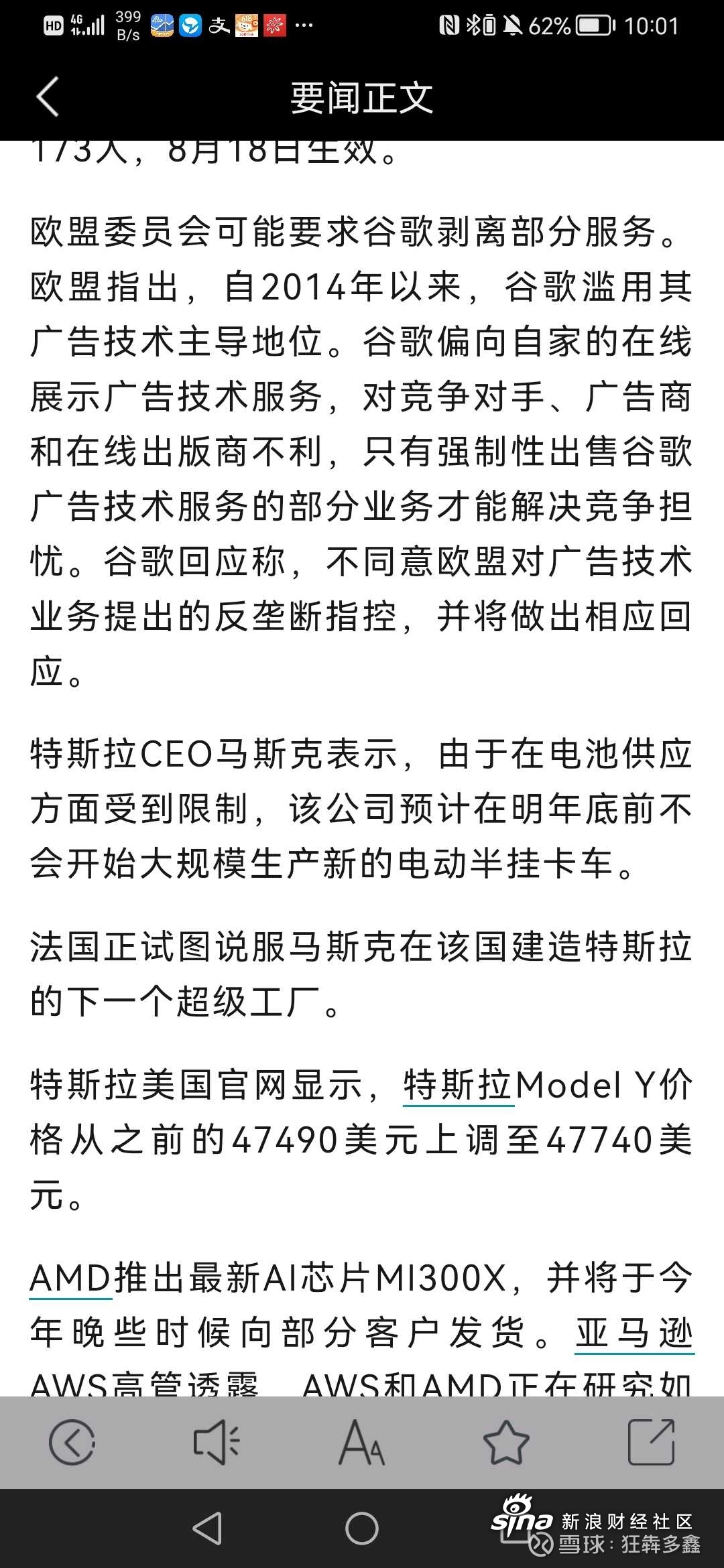Screen dimensions: 724x1568
Task: Adjust font size with the Aa icon
Action: coord(361,1442)
